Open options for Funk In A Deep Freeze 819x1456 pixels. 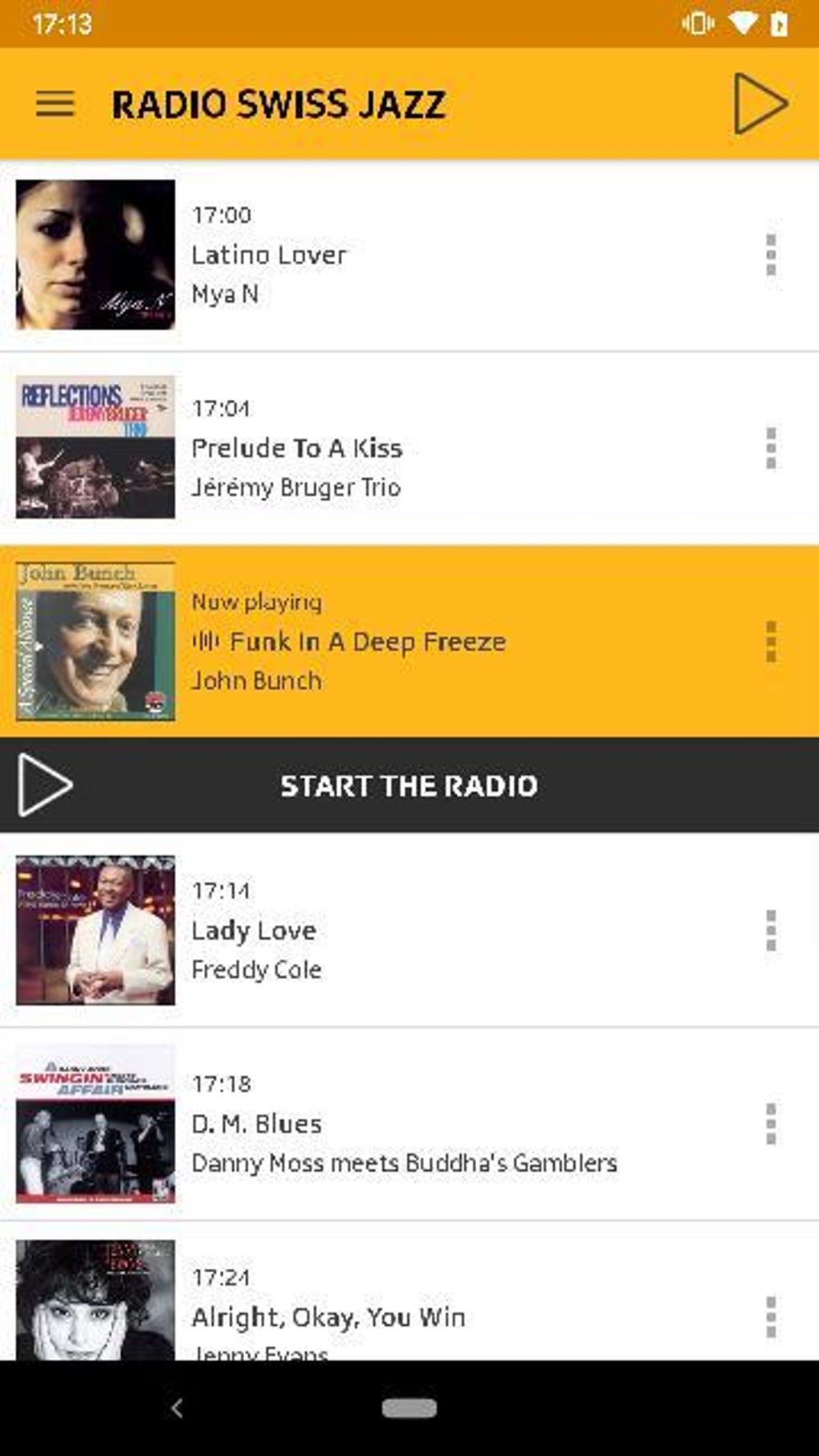click(x=772, y=641)
